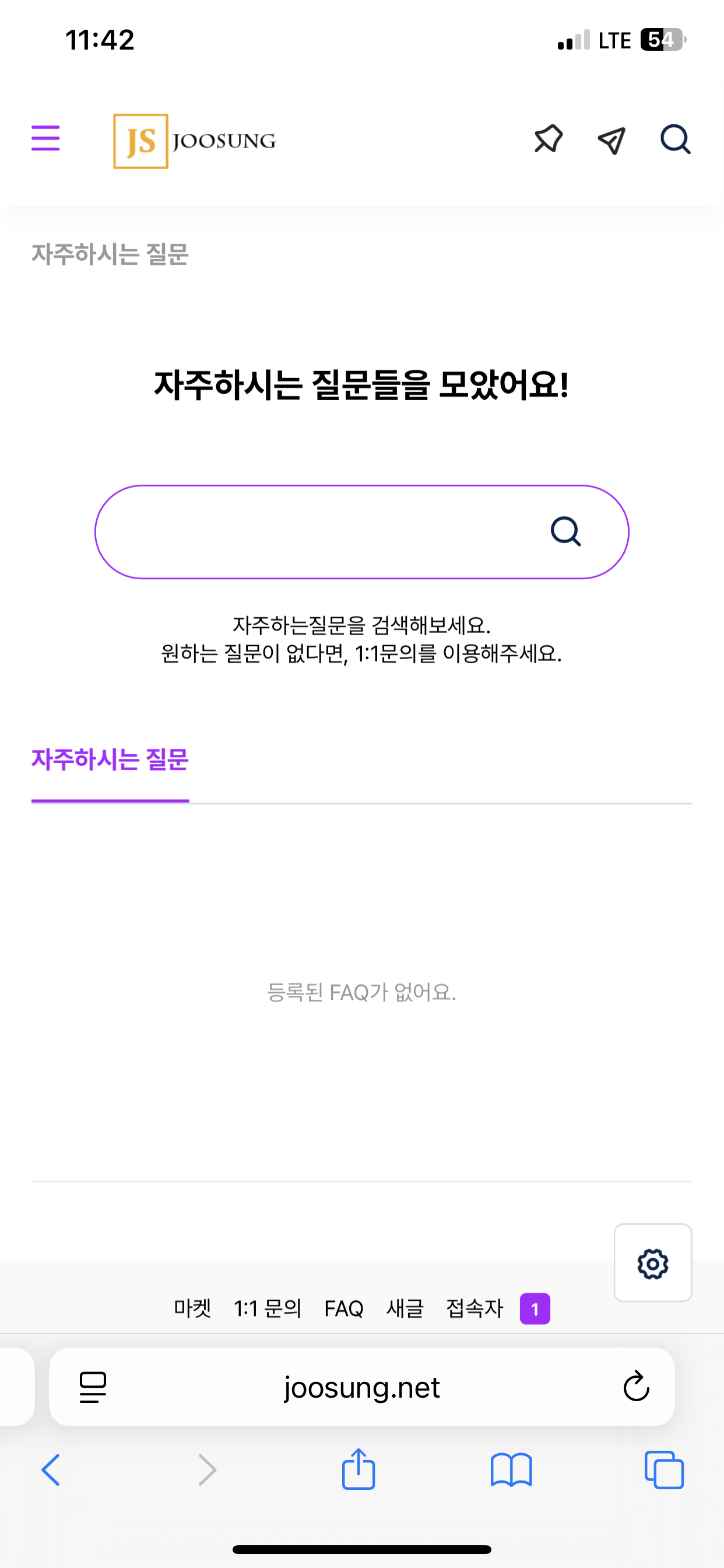Screen dimensions: 724x1568
Task: Share this page from Safari toolbar
Action: pyautogui.click(x=359, y=1469)
